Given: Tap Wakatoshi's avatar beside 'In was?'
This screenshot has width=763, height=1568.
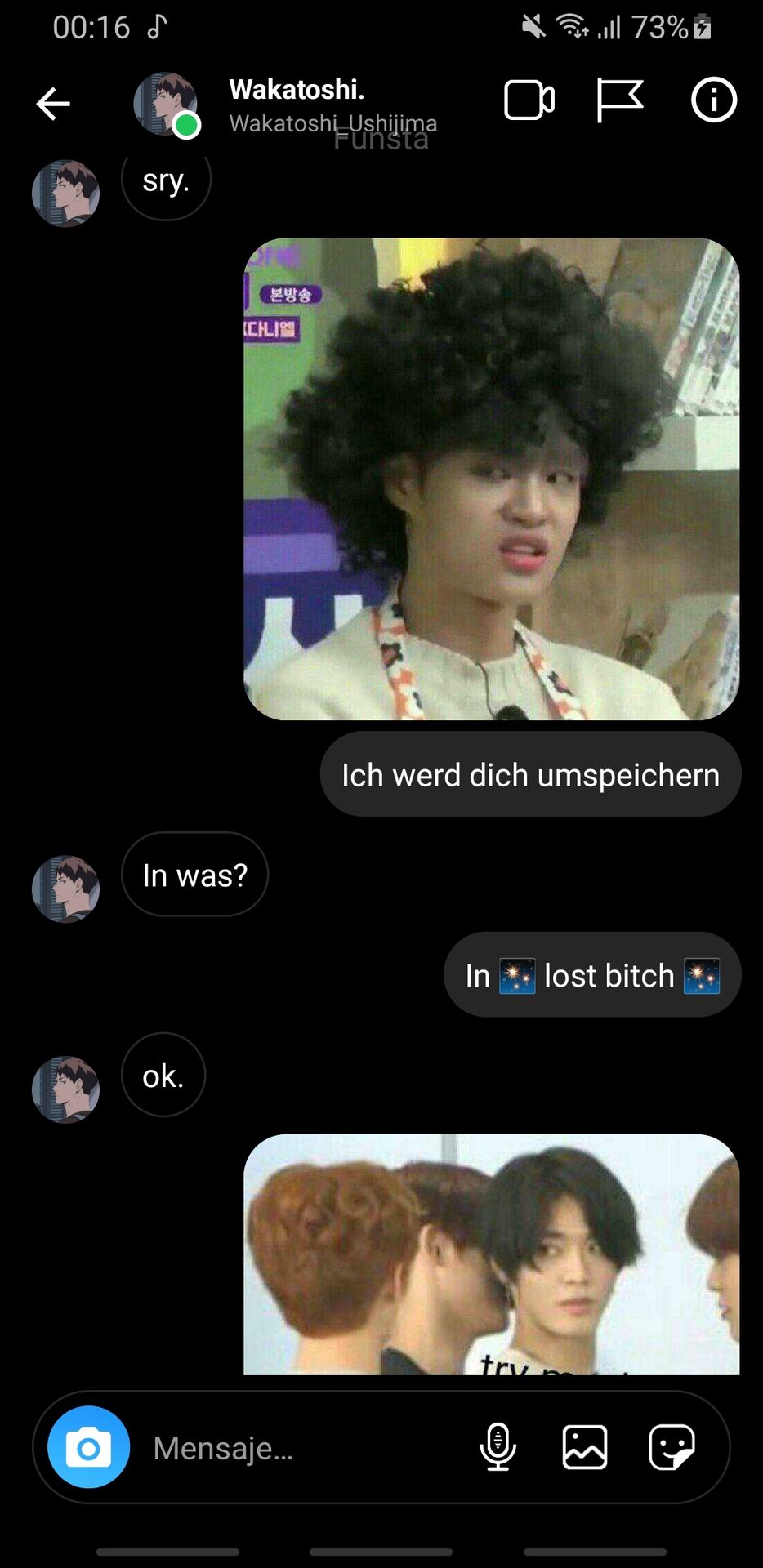Looking at the screenshot, I should [x=65, y=889].
